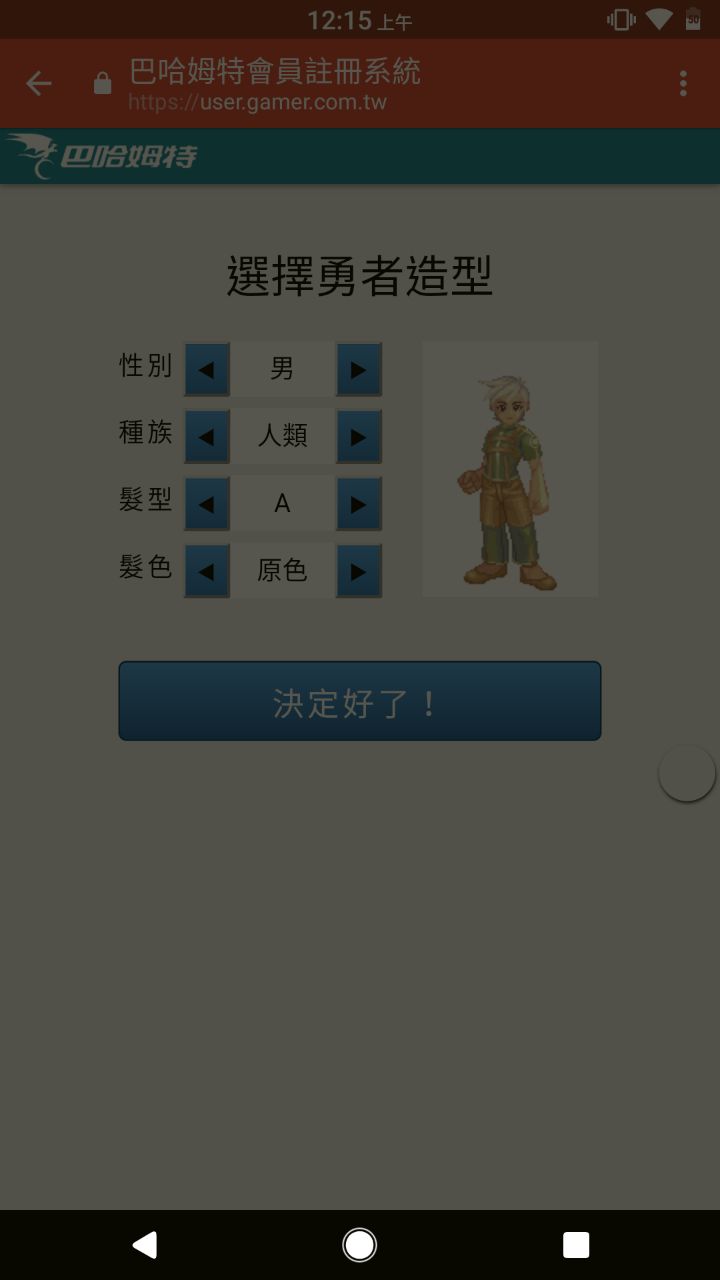This screenshot has width=720, height=1280.
Task: Switch to next 種族 option
Action: coord(358,437)
